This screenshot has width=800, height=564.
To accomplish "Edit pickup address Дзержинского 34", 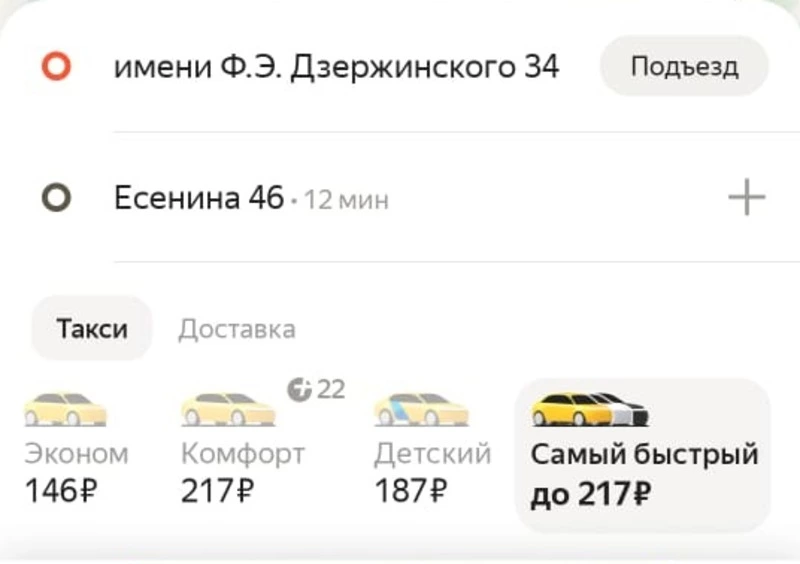I will (337, 68).
